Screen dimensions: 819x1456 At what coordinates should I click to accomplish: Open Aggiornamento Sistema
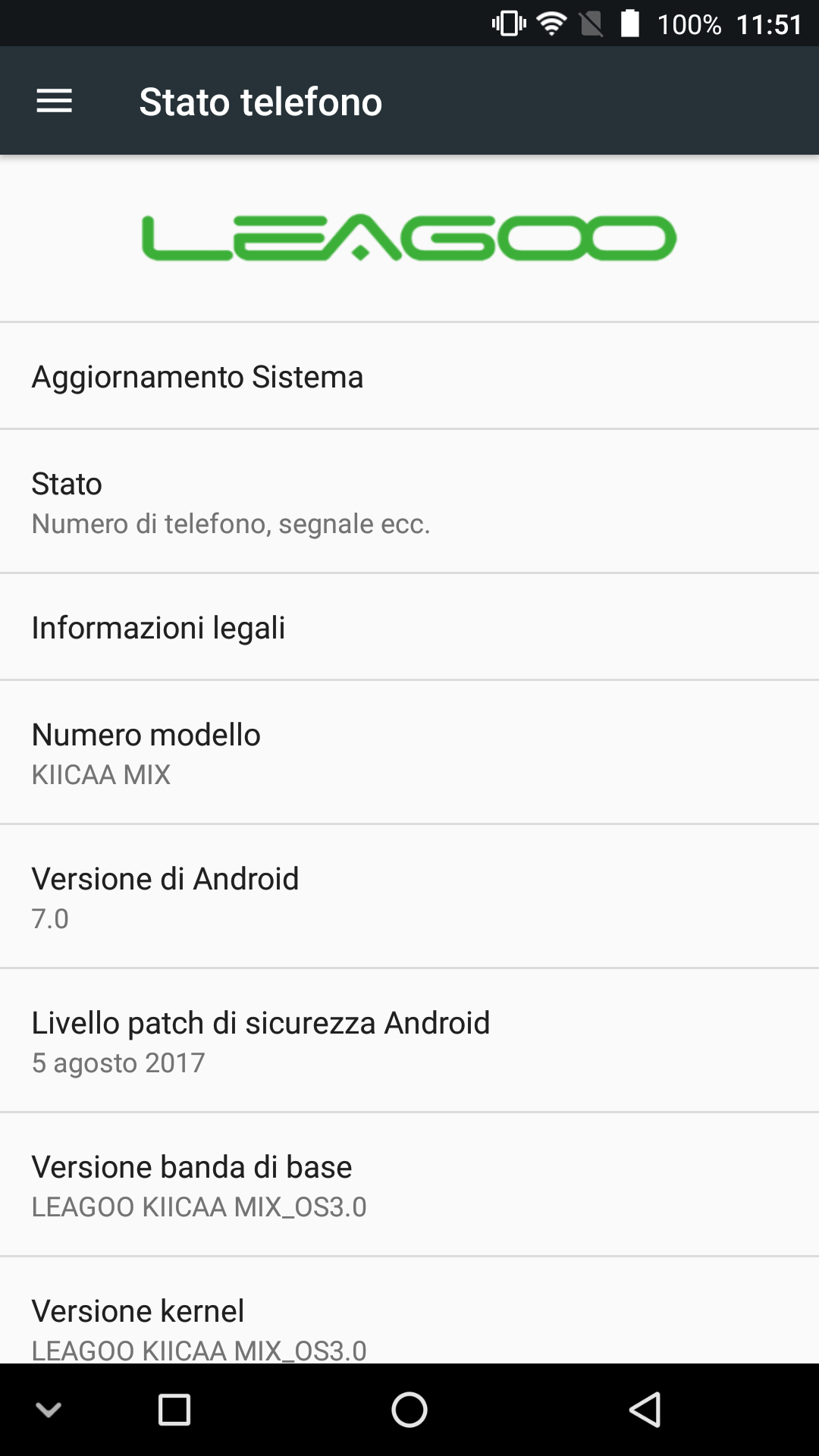[409, 376]
